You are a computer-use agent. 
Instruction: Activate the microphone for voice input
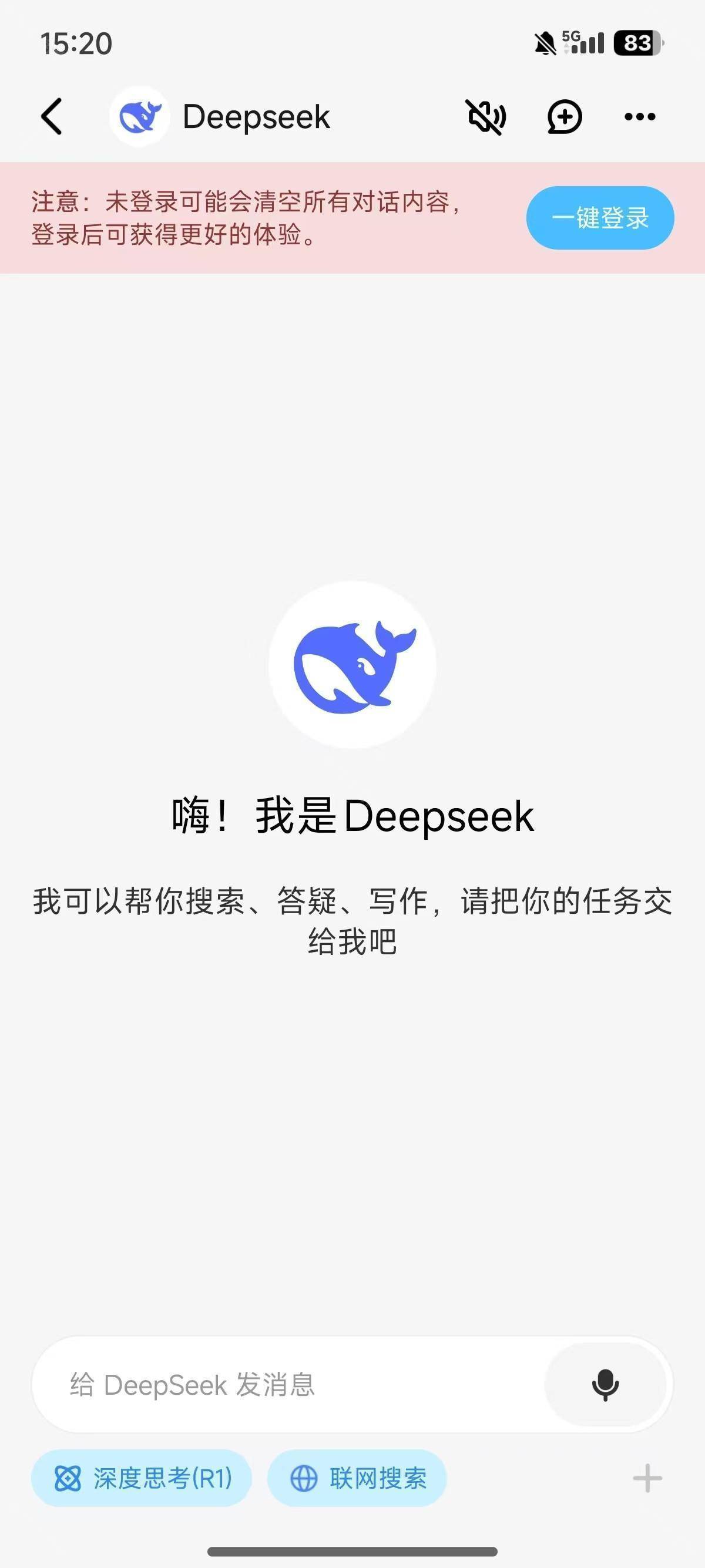[x=605, y=1385]
